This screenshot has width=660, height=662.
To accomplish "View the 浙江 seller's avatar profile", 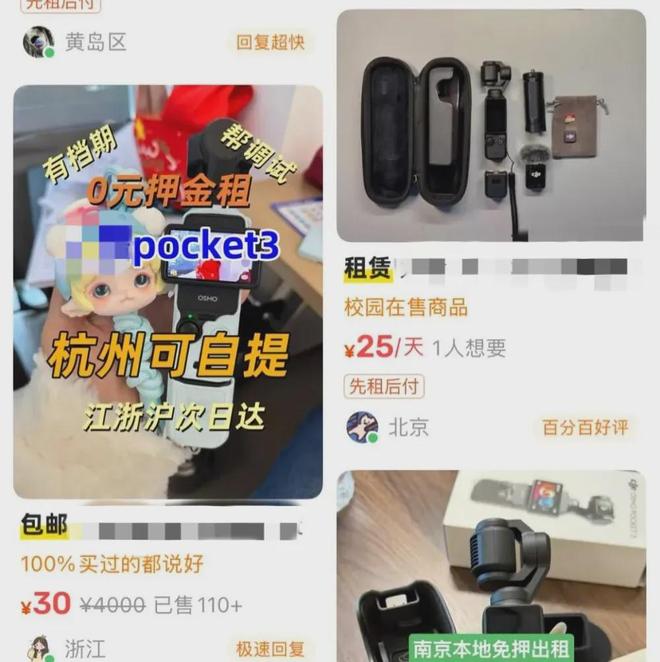I will coord(38,647).
